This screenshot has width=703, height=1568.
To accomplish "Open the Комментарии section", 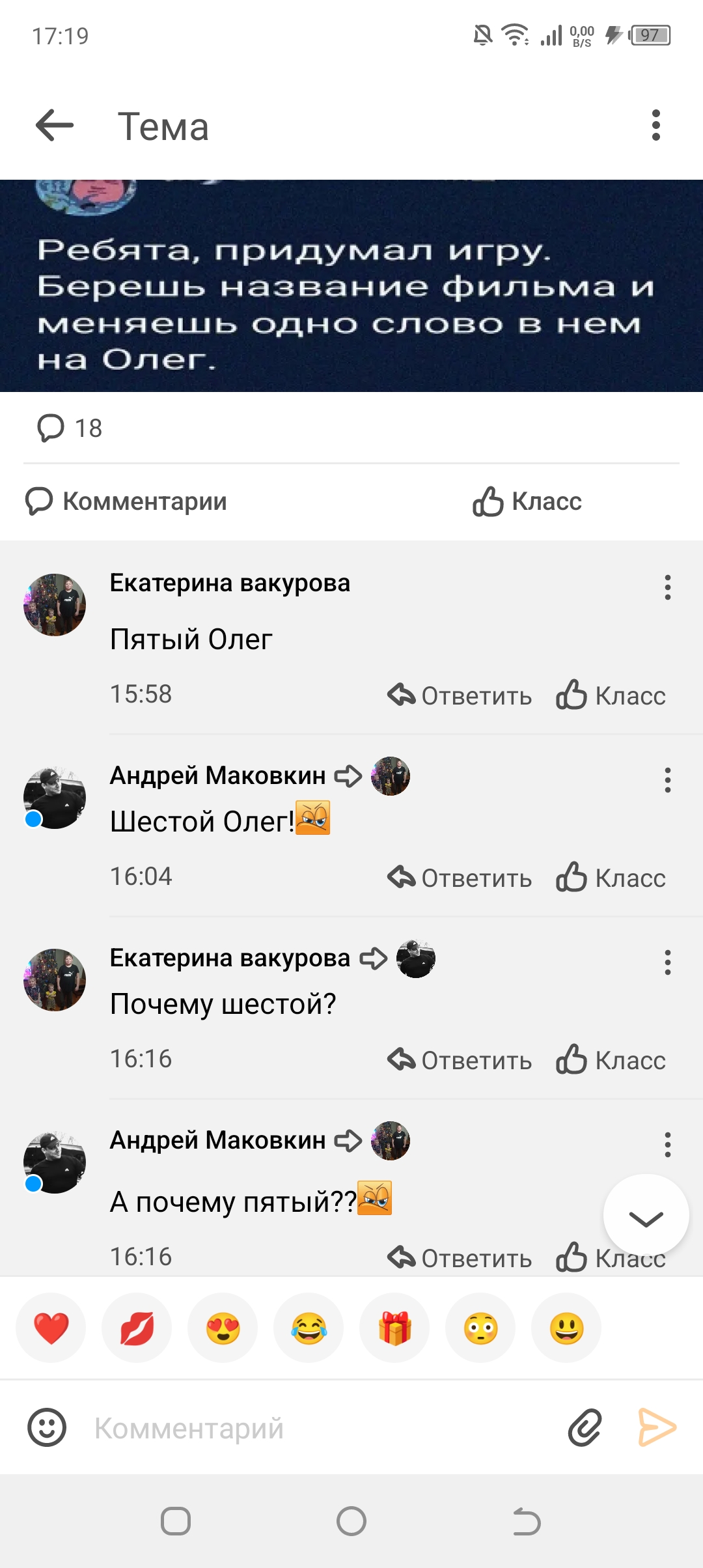I will click(x=126, y=501).
